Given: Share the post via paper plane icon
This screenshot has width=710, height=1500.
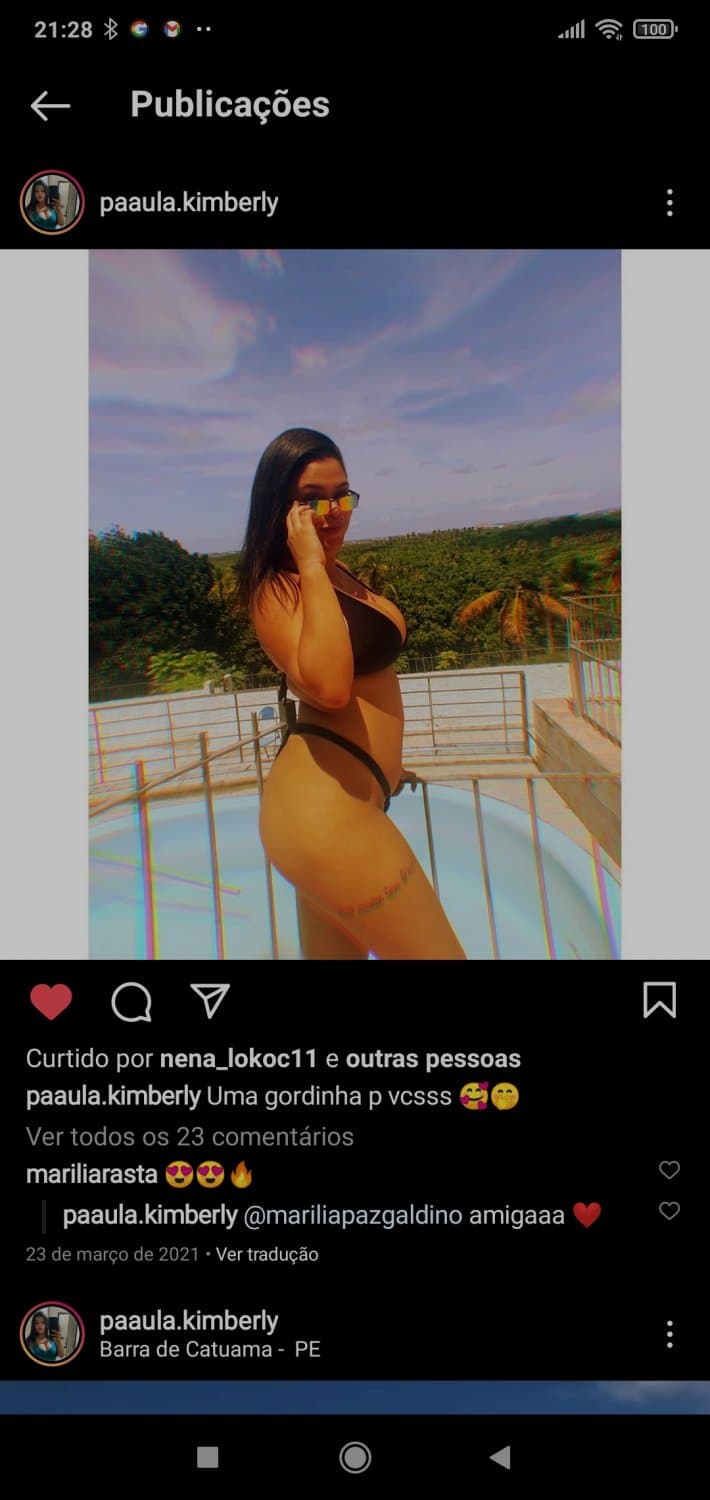Looking at the screenshot, I should coord(210,1000).
